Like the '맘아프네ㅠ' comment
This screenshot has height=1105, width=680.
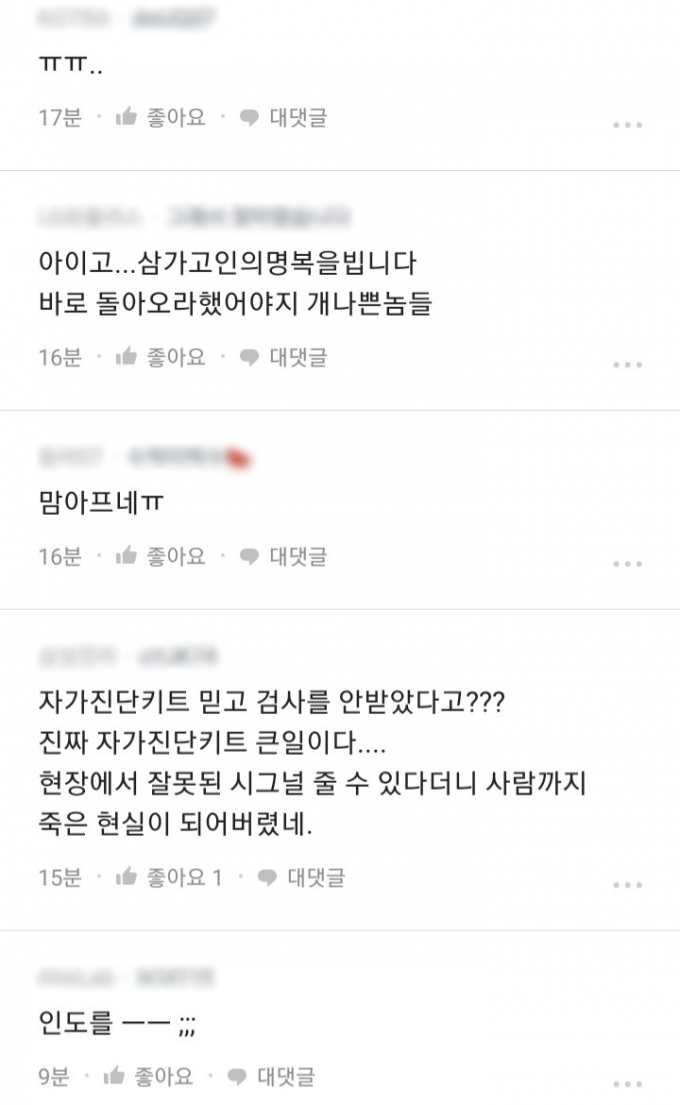point(160,556)
